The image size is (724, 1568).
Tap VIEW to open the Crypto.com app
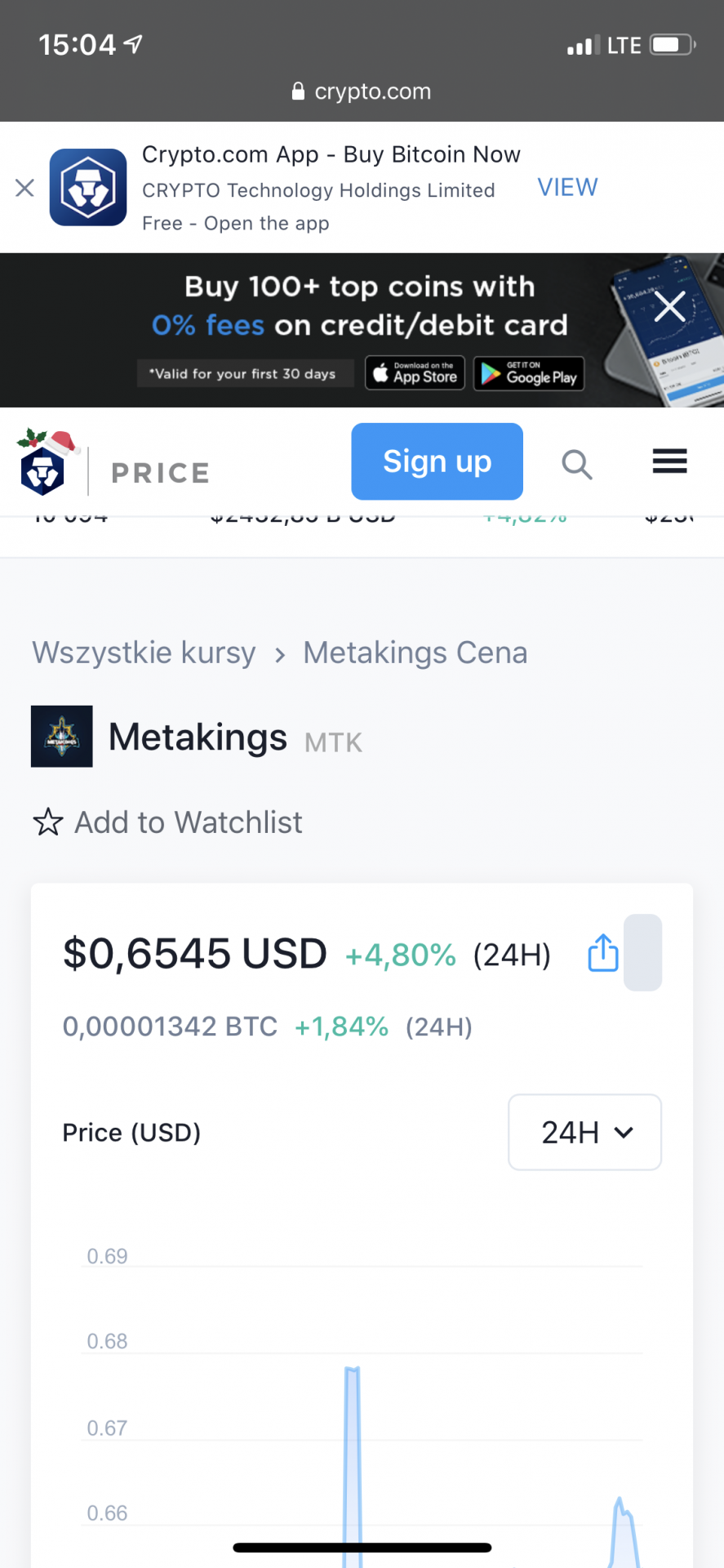[x=567, y=188]
